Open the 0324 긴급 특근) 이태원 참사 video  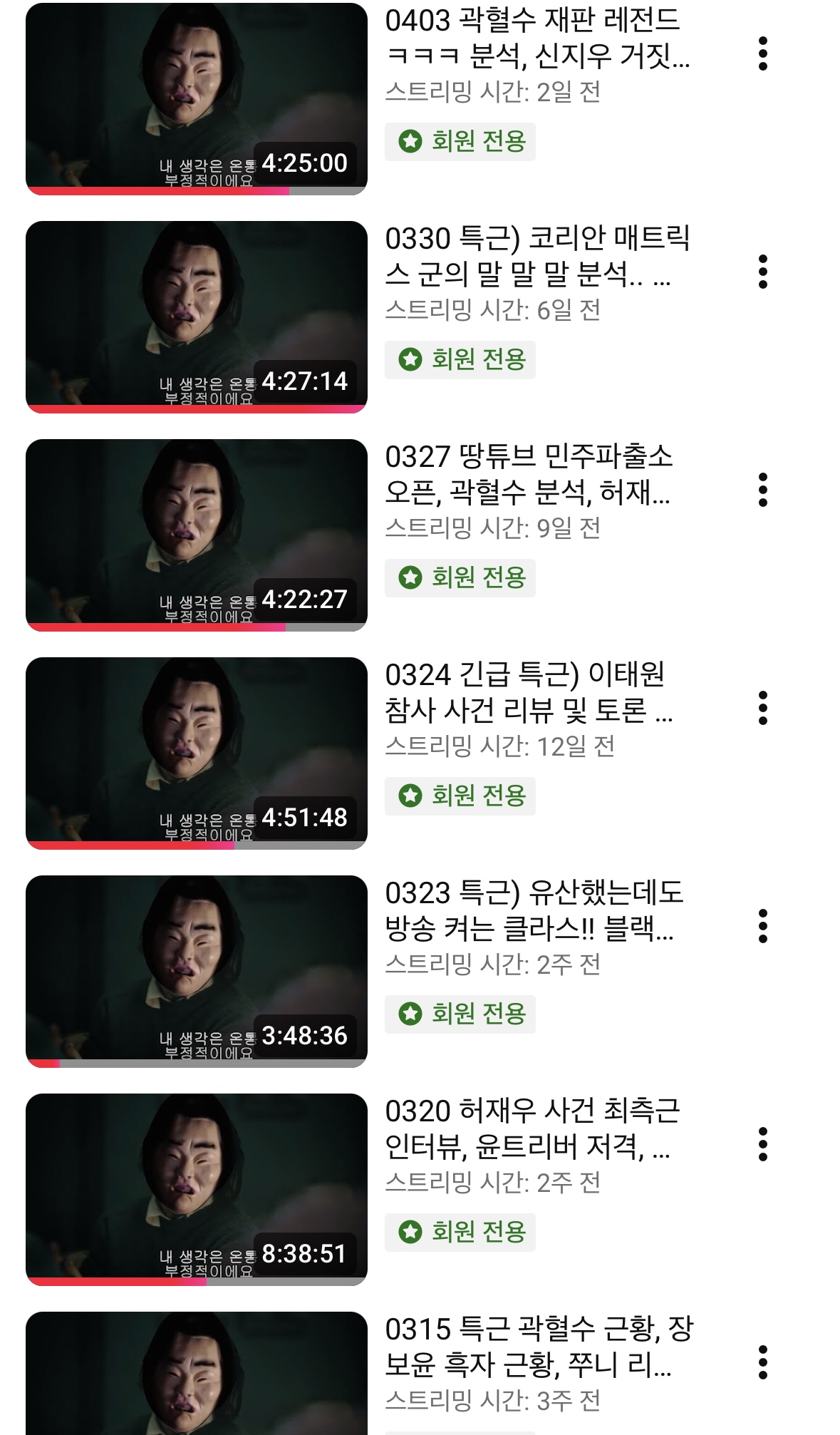coord(196,753)
